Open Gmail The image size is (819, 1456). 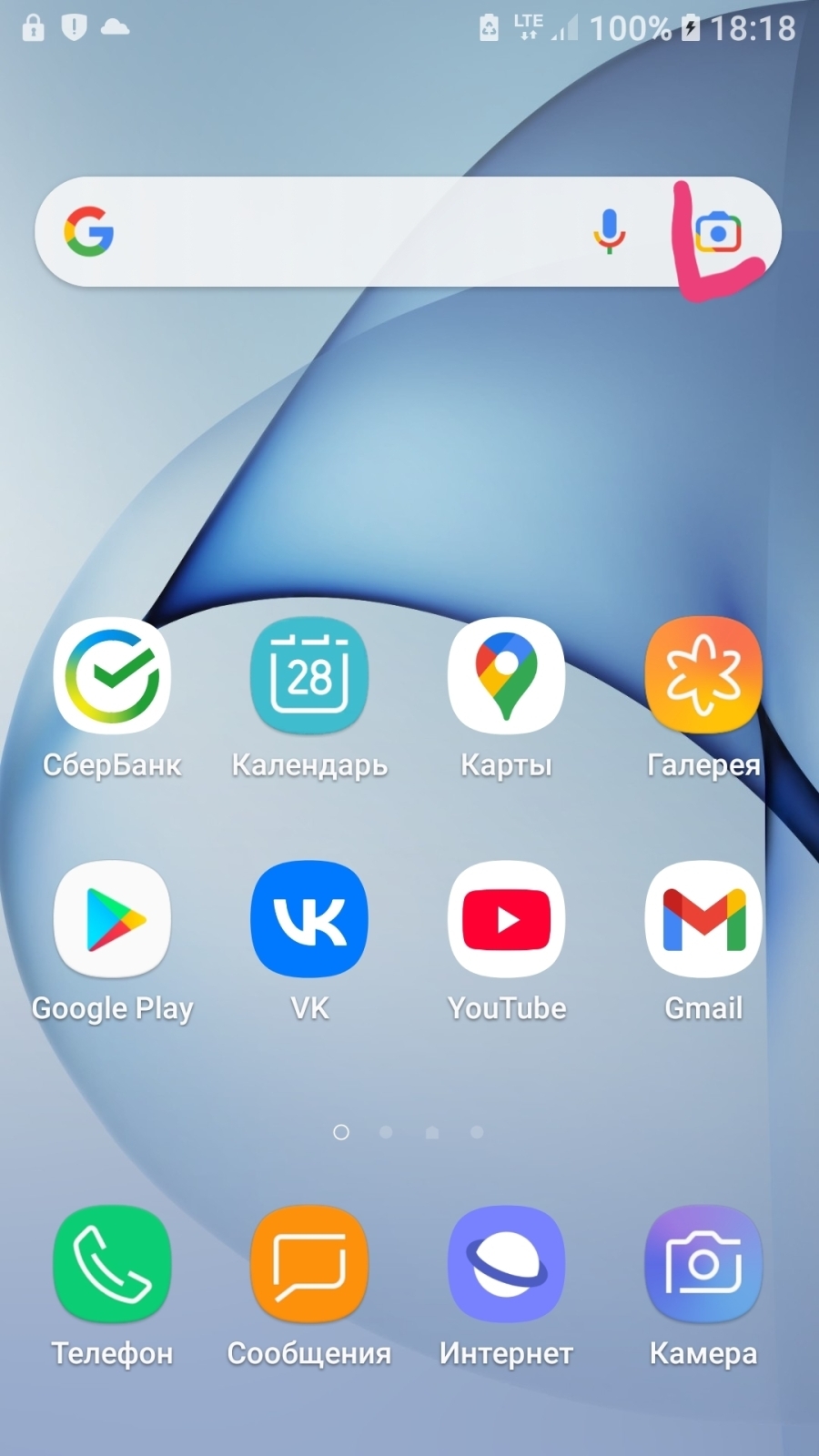click(703, 919)
